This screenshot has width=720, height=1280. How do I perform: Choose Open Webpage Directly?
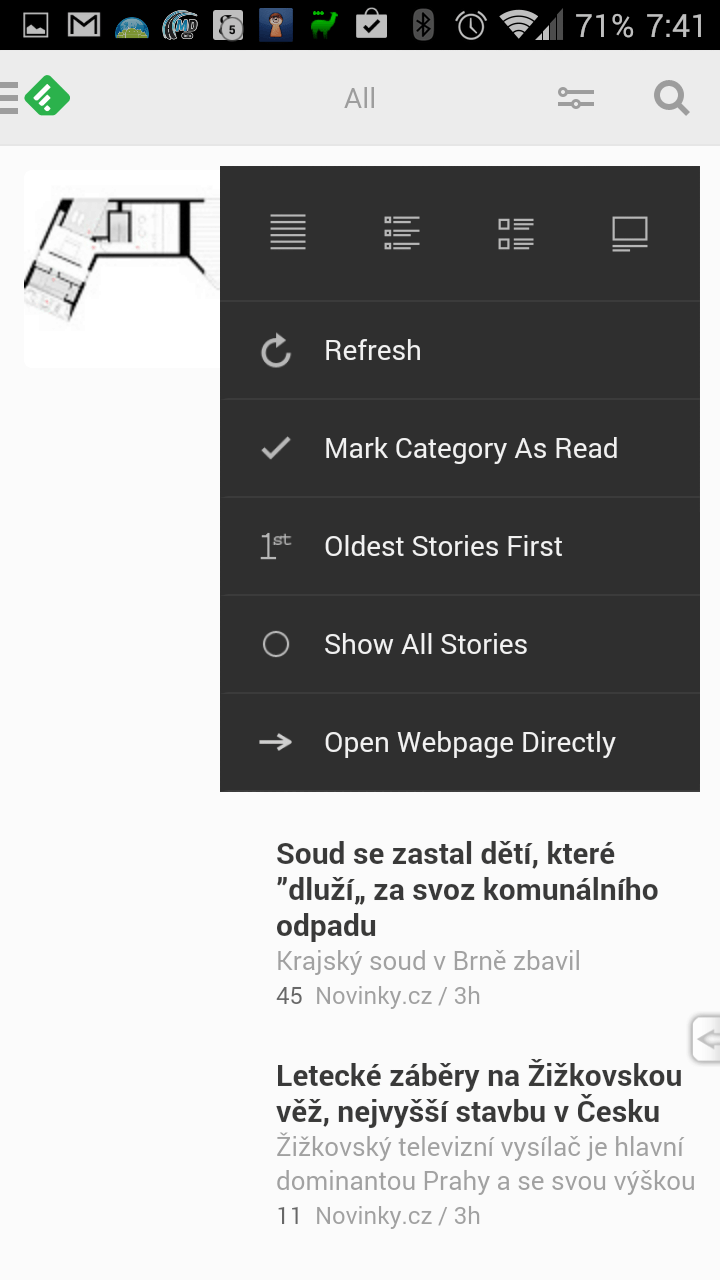tap(460, 742)
